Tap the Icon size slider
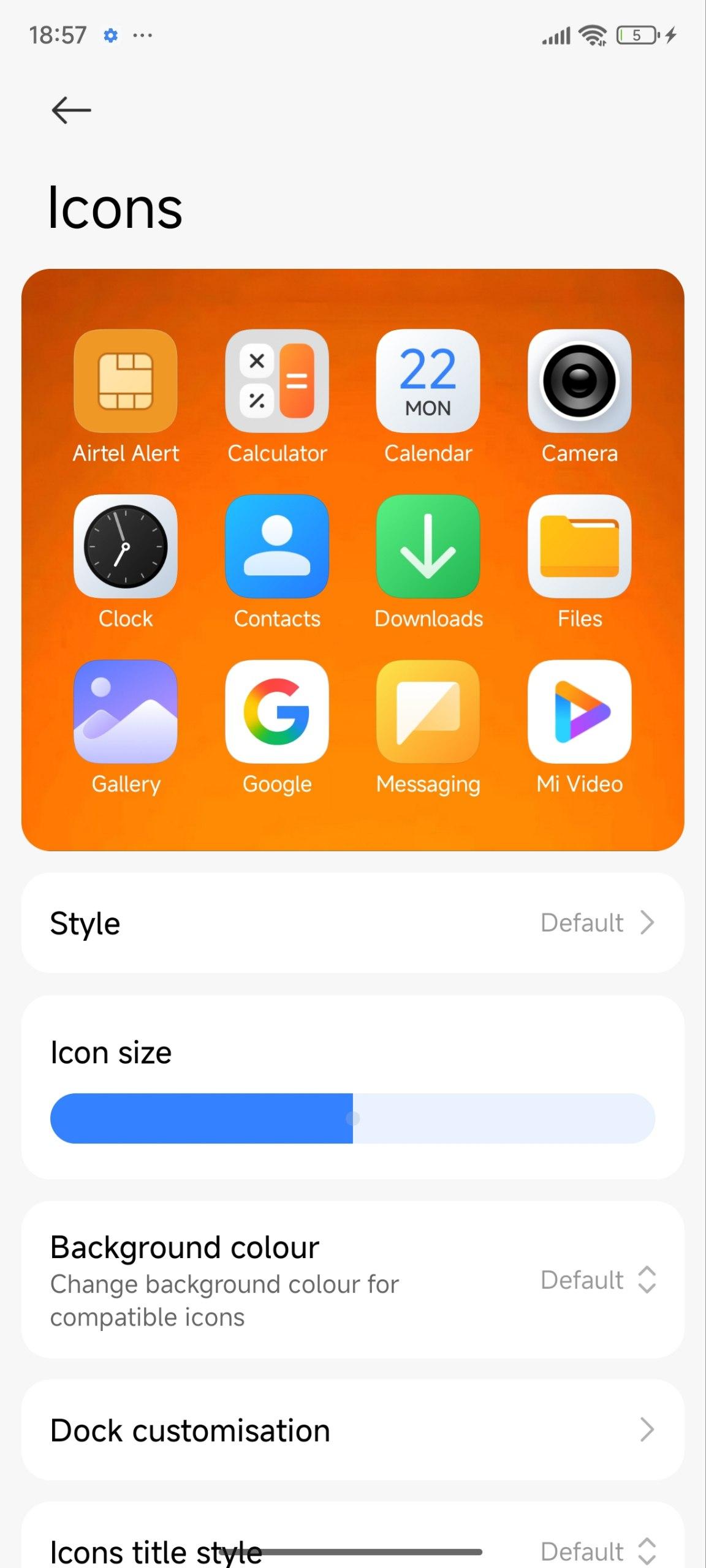This screenshot has height=1568, width=706. 353,1118
